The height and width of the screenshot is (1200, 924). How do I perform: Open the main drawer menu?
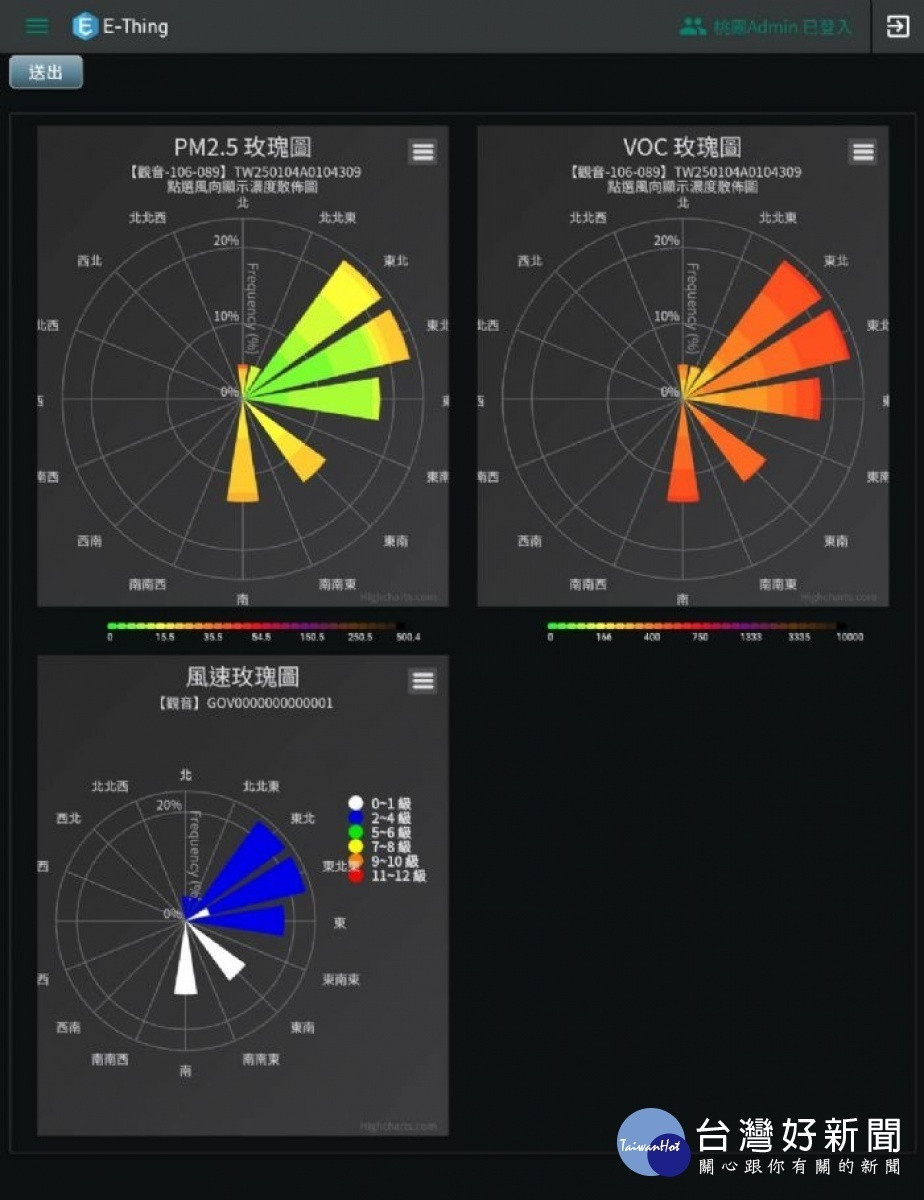click(37, 26)
